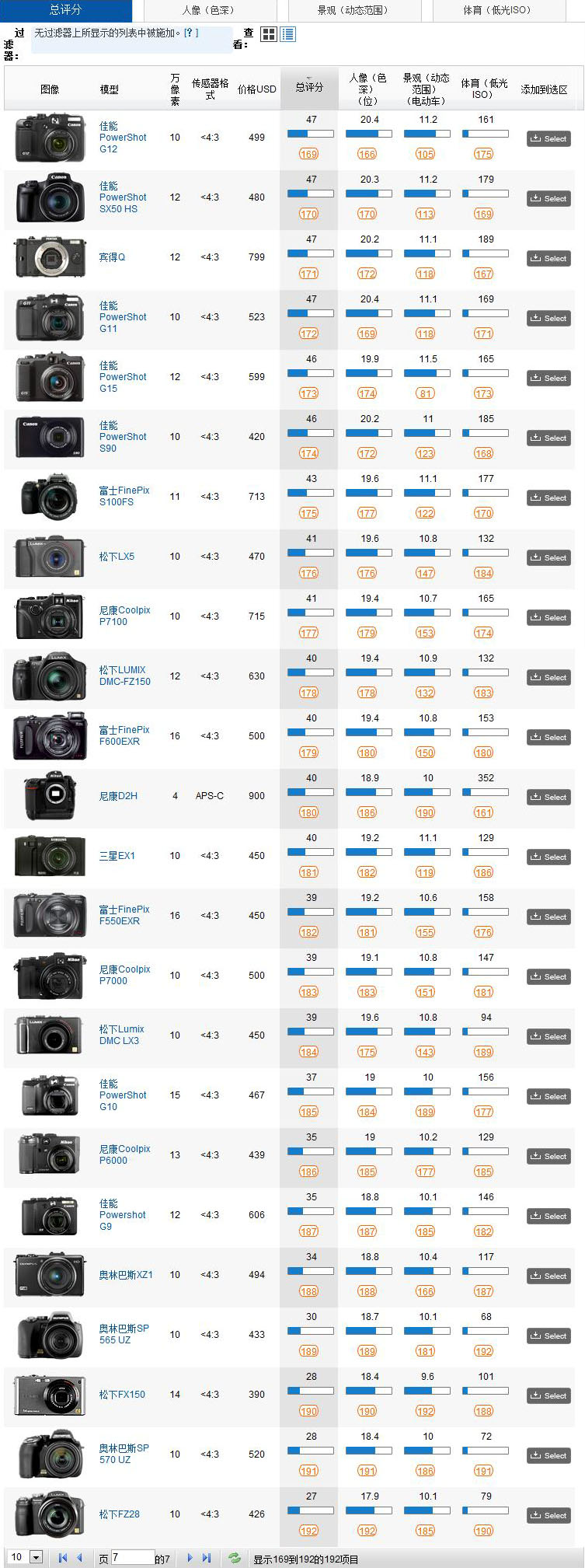Sort by 总评分 column header
Viewport: 585px width, 1568px height.
[x=308, y=87]
